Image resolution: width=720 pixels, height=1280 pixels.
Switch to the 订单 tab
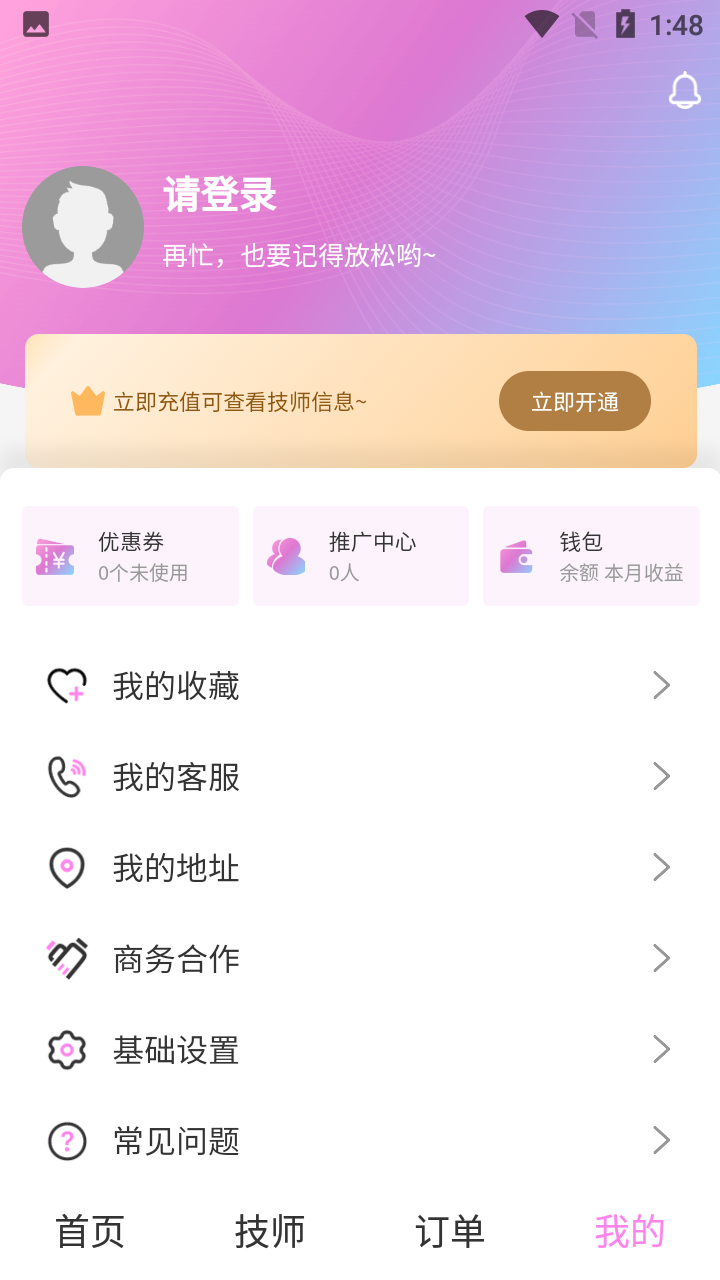pos(450,1232)
